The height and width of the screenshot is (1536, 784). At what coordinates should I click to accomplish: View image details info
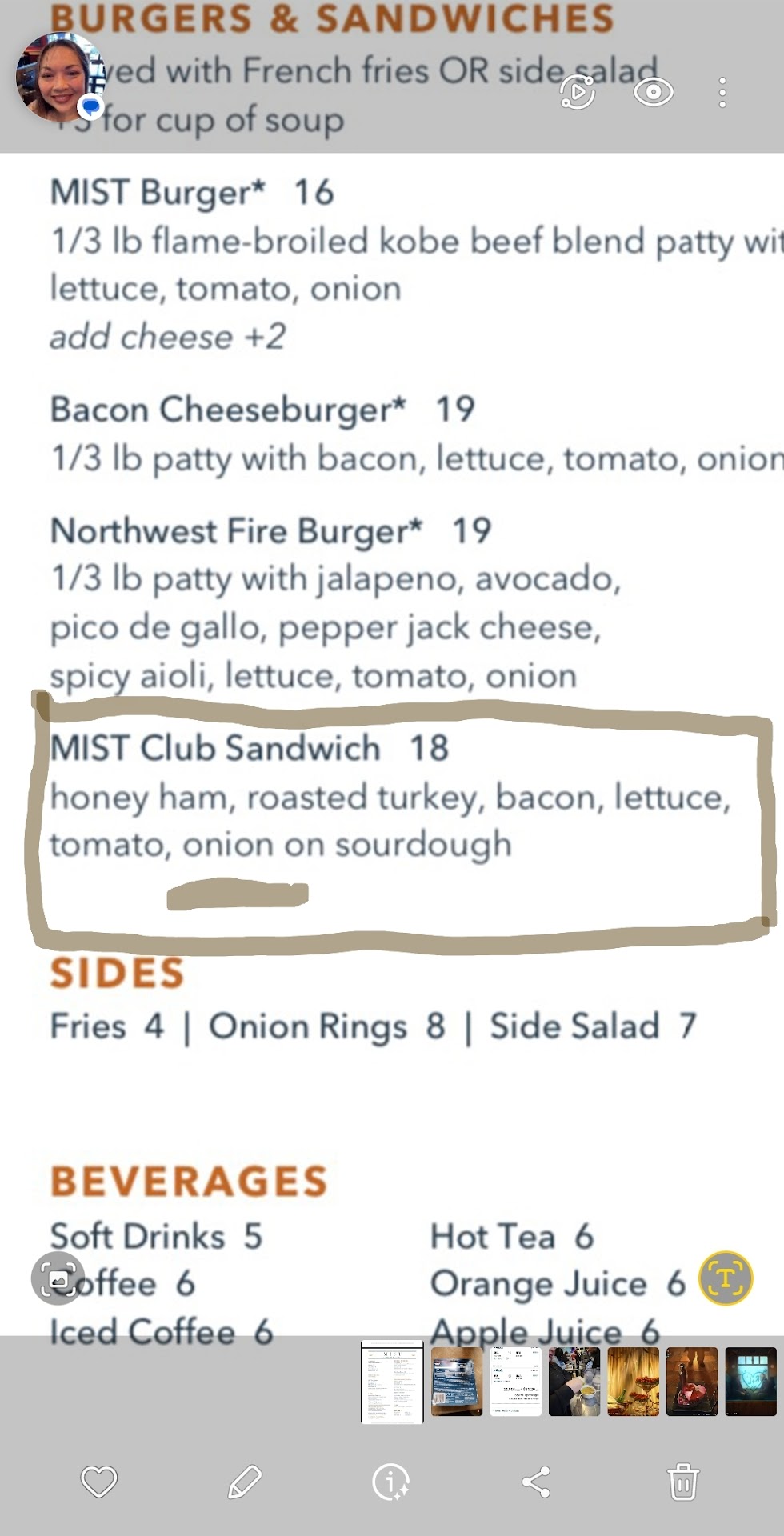[391, 1482]
